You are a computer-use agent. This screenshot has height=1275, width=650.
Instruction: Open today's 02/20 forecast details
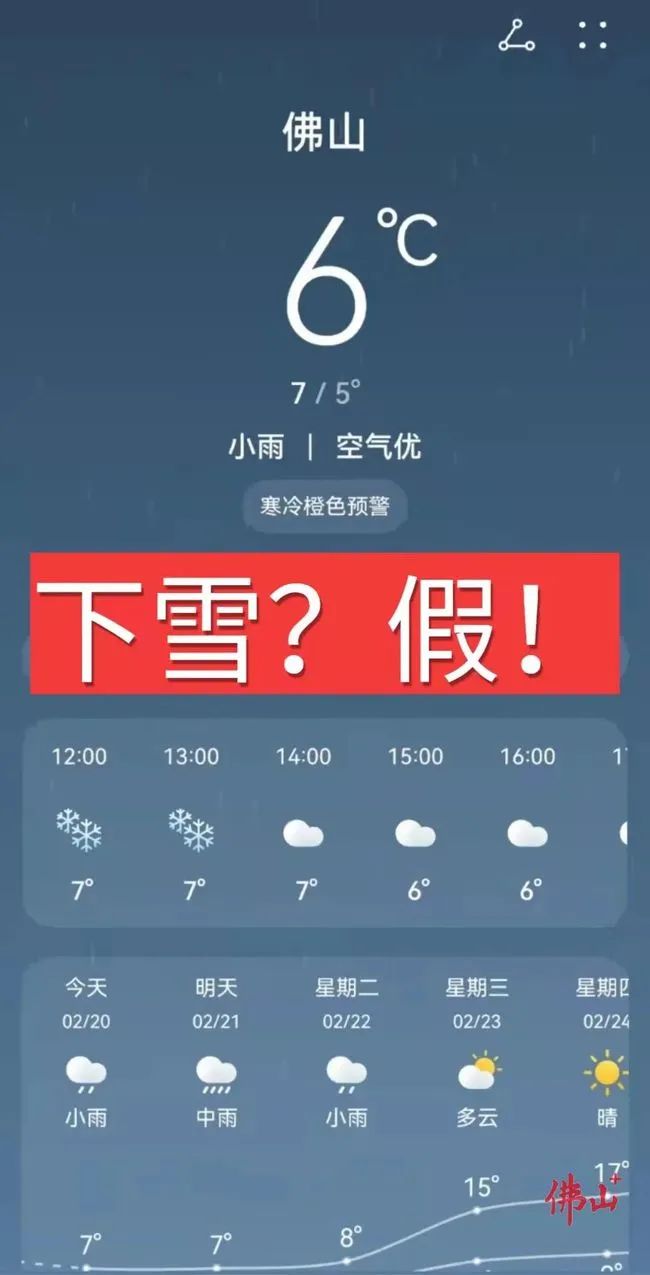(86, 1050)
